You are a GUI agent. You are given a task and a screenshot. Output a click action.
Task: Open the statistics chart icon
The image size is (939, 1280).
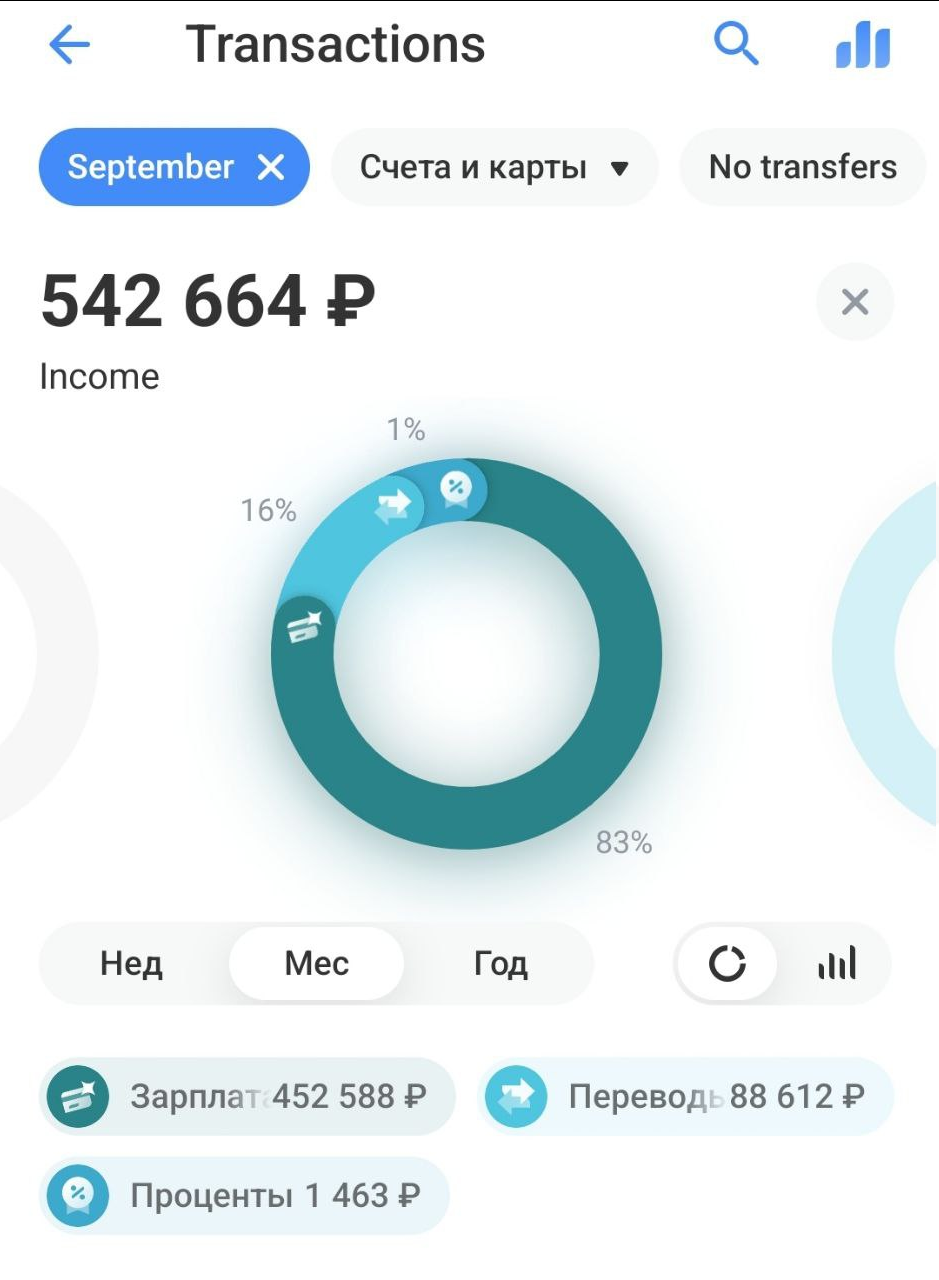pyautogui.click(x=862, y=46)
